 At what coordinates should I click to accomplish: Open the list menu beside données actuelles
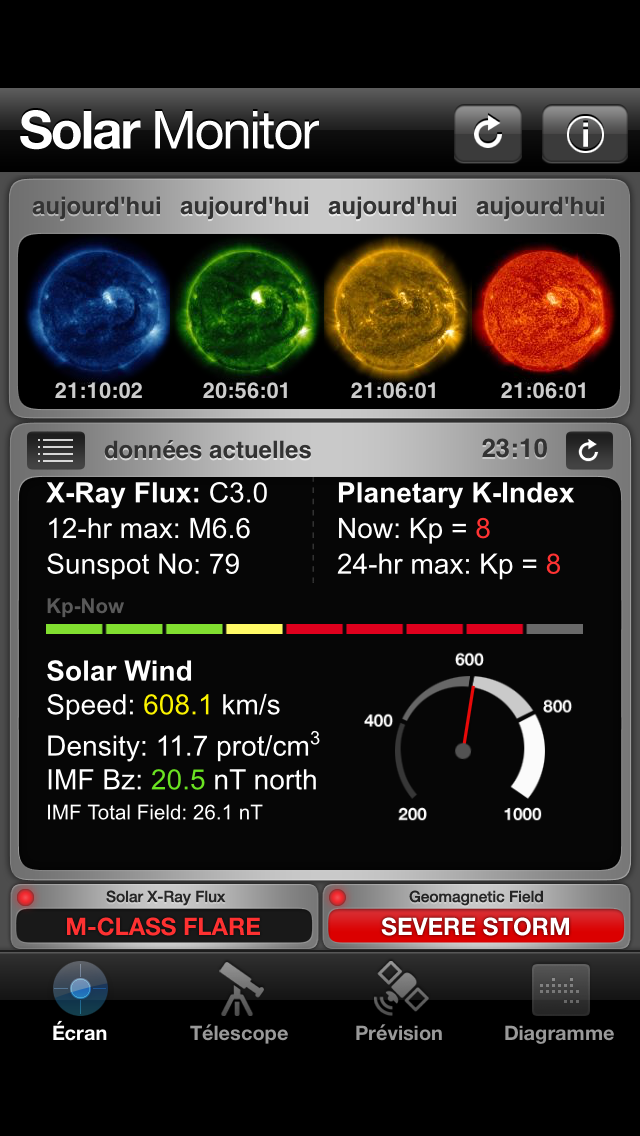(x=56, y=450)
